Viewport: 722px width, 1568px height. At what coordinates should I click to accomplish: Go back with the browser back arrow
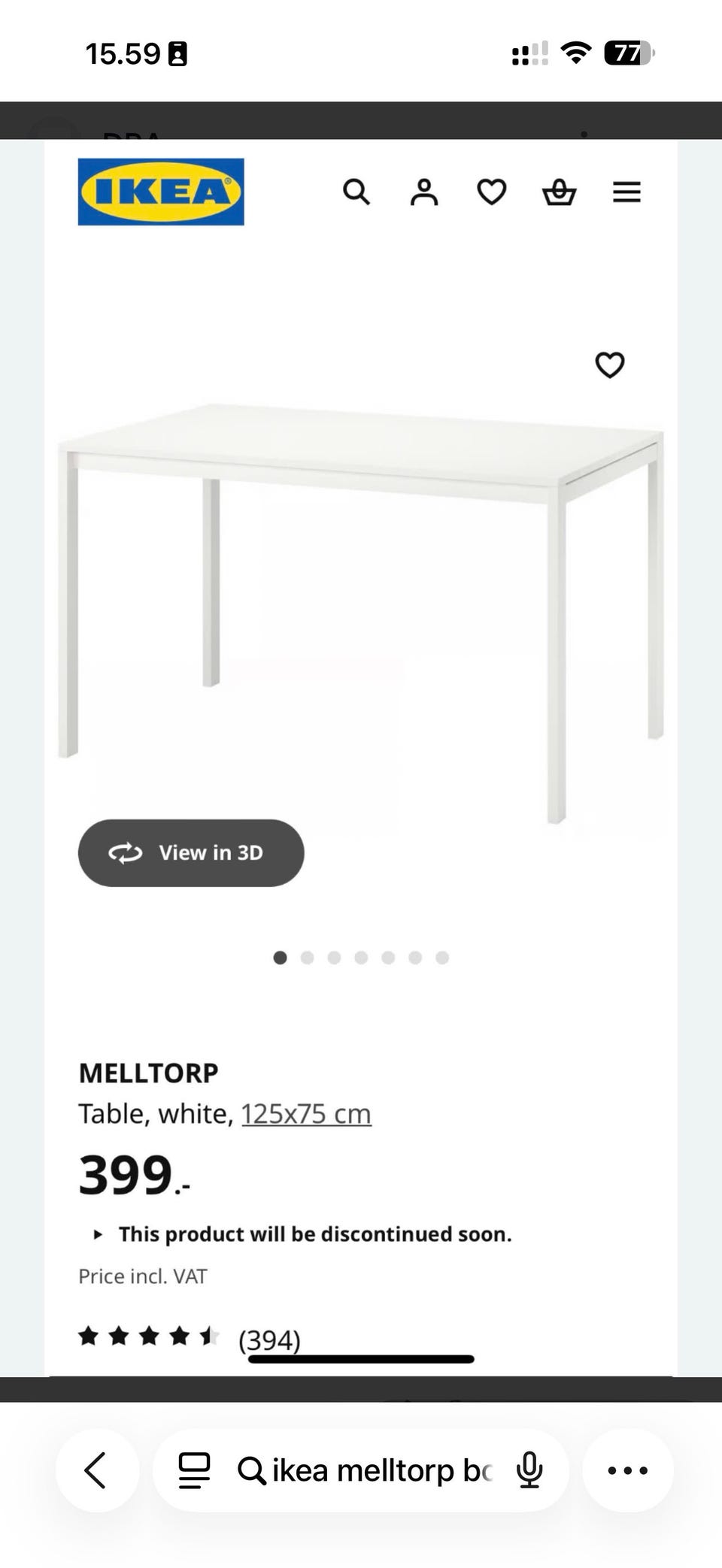(96, 1470)
